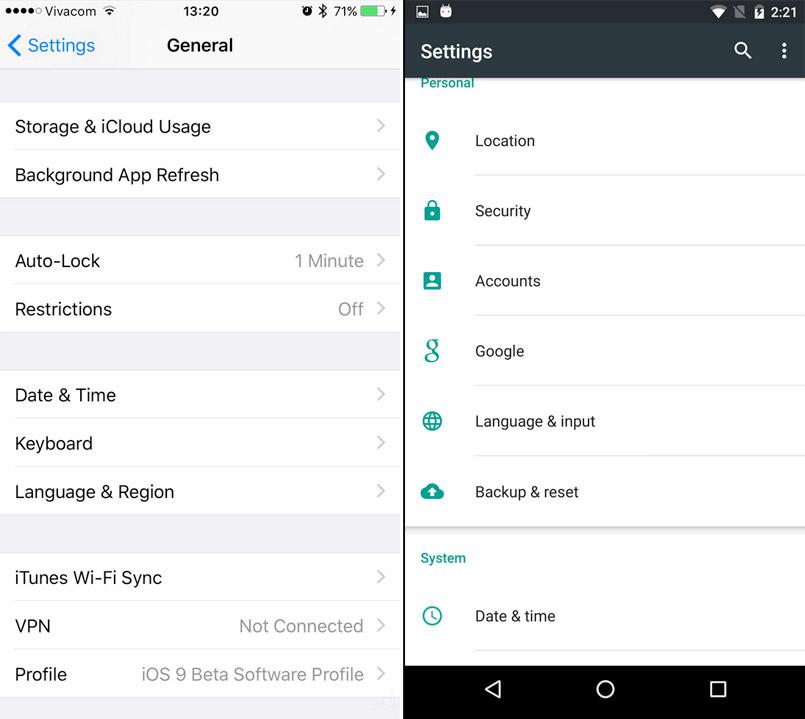Search settings with the magnifier icon
The width and height of the screenshot is (805, 719).
(x=743, y=51)
